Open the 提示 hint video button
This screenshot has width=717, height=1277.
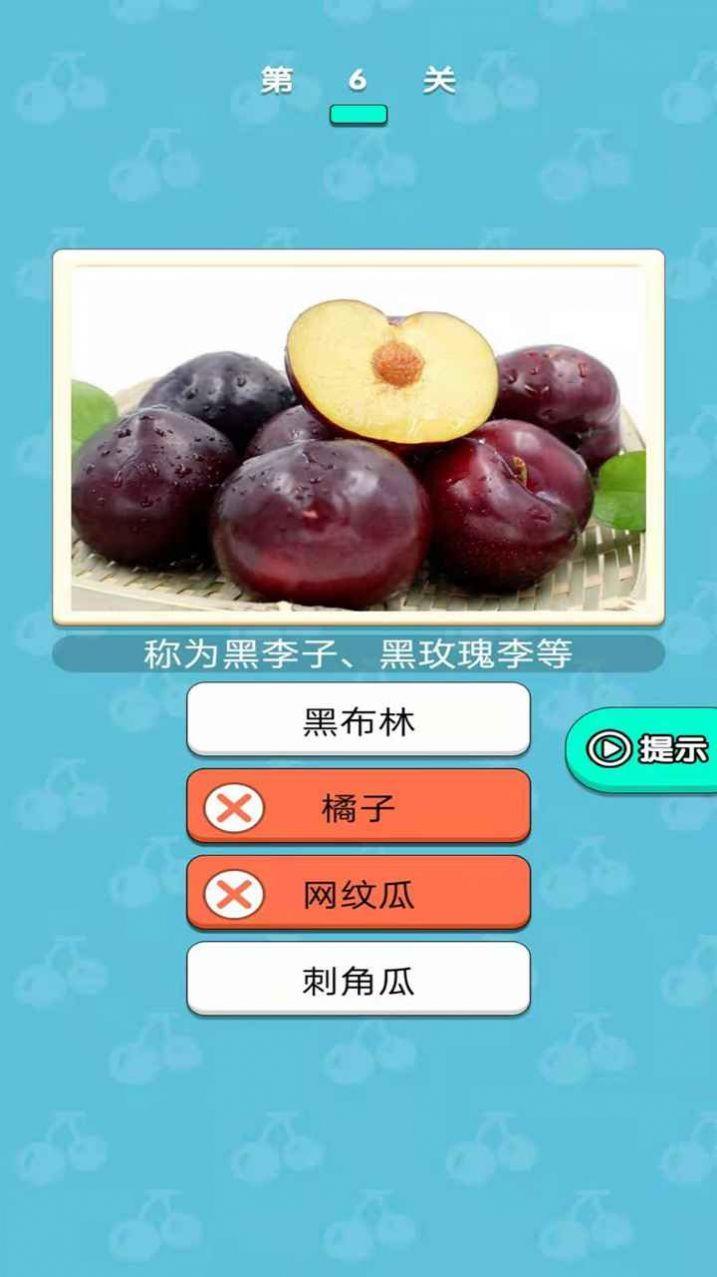pyautogui.click(x=645, y=748)
